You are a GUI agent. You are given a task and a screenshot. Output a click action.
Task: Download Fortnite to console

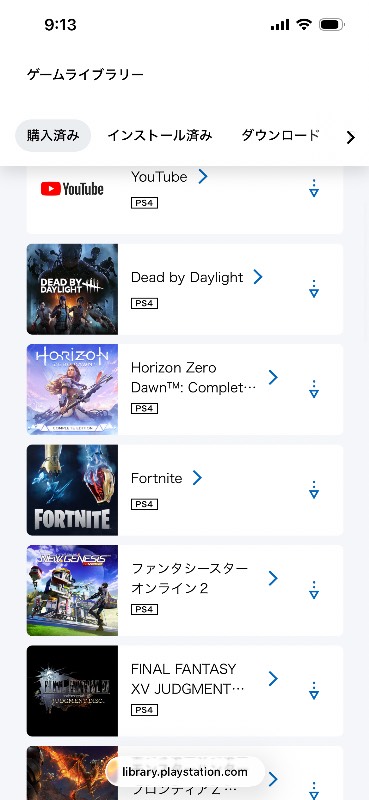coord(314,490)
